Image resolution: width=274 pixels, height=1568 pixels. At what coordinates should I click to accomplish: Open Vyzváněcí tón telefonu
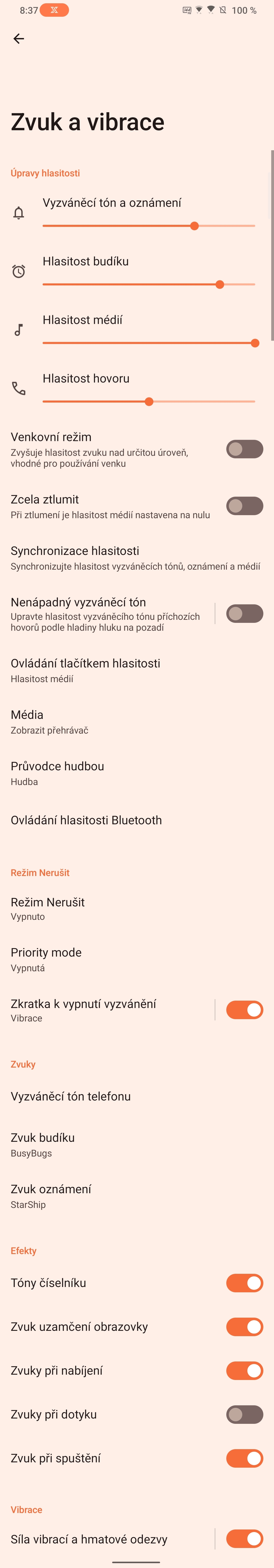pos(71,1096)
